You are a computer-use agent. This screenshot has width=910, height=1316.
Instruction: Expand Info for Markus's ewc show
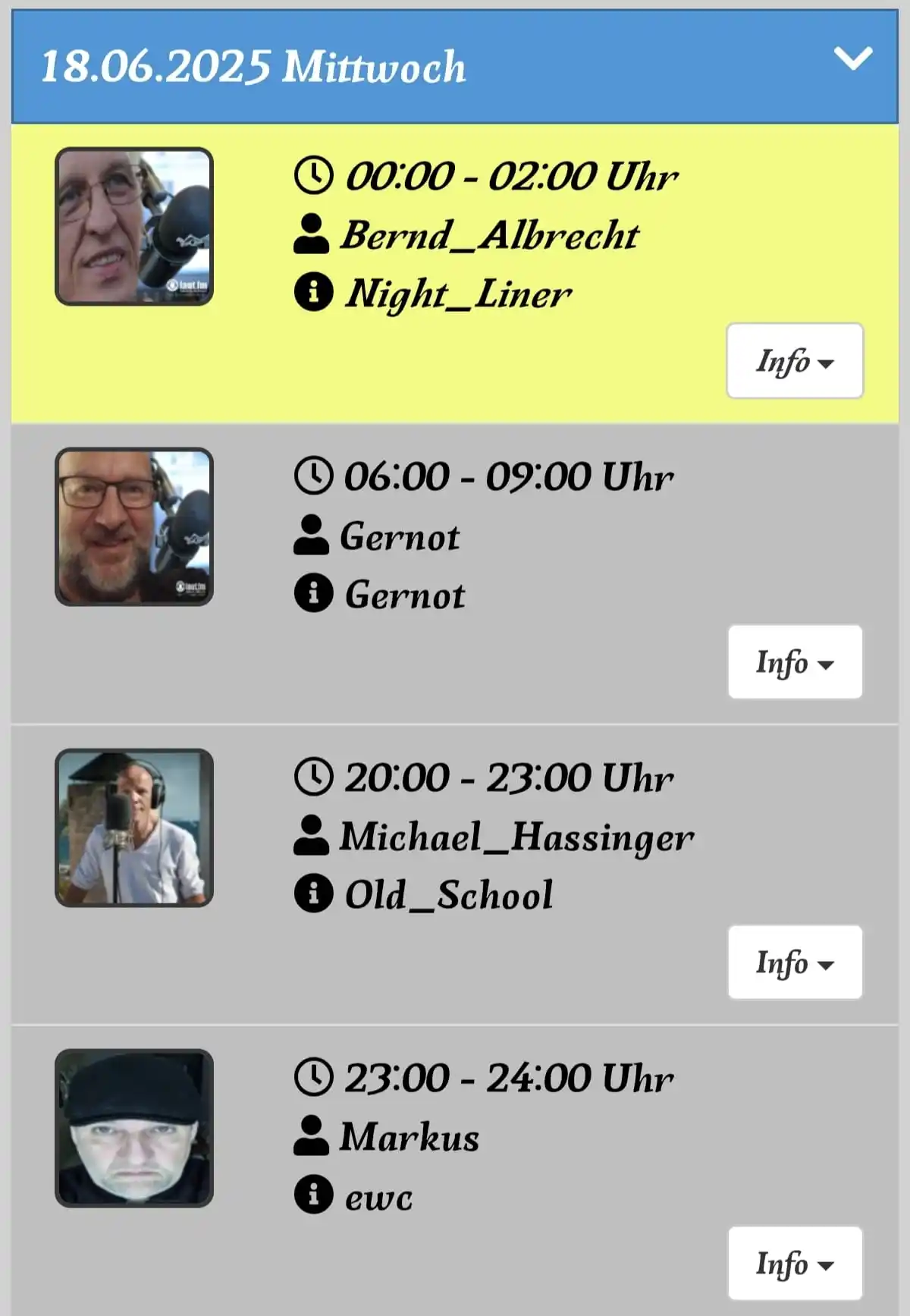(794, 1264)
